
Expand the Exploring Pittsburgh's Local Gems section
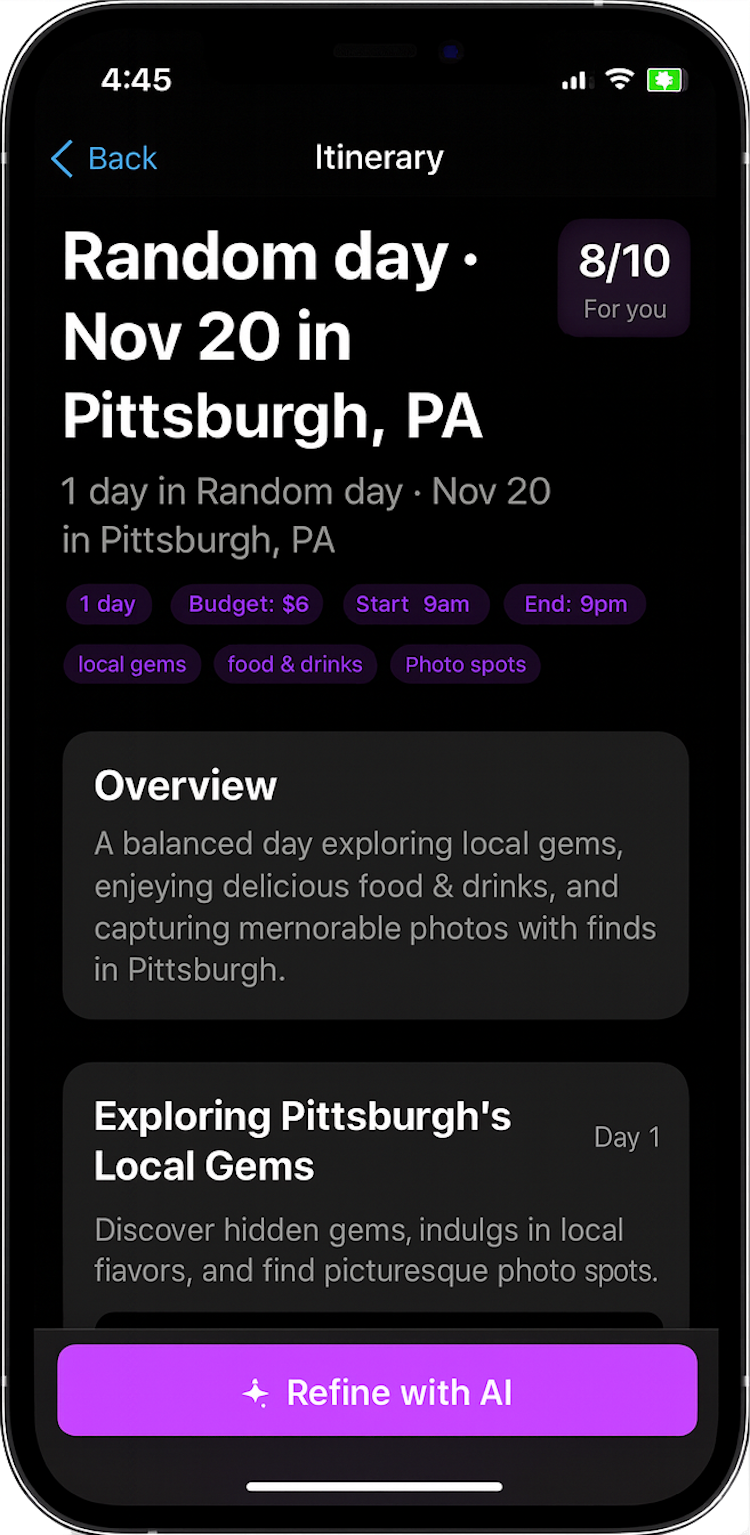(x=302, y=1140)
